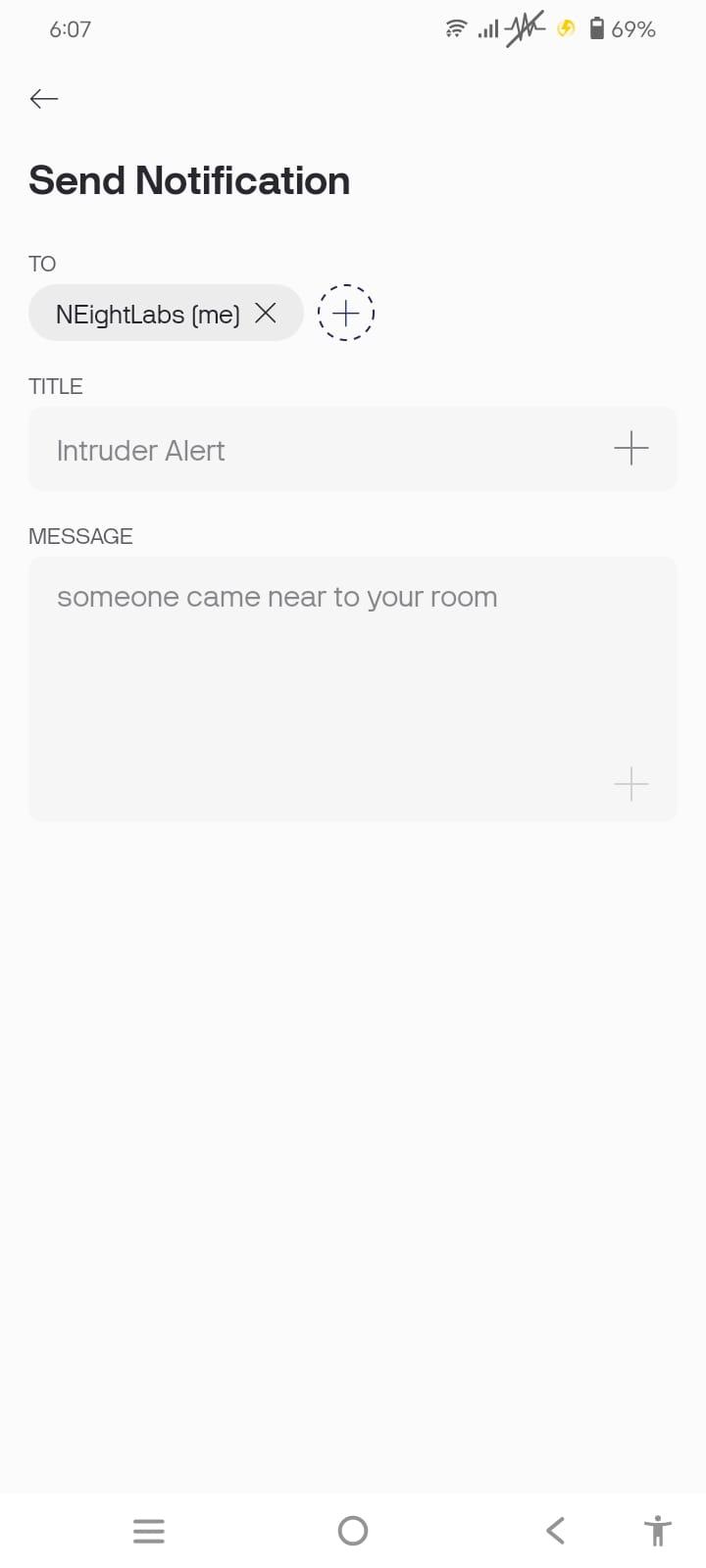Viewport: 706px width, 1568px height.
Task: Check the Wi-Fi status icon
Action: [455, 28]
